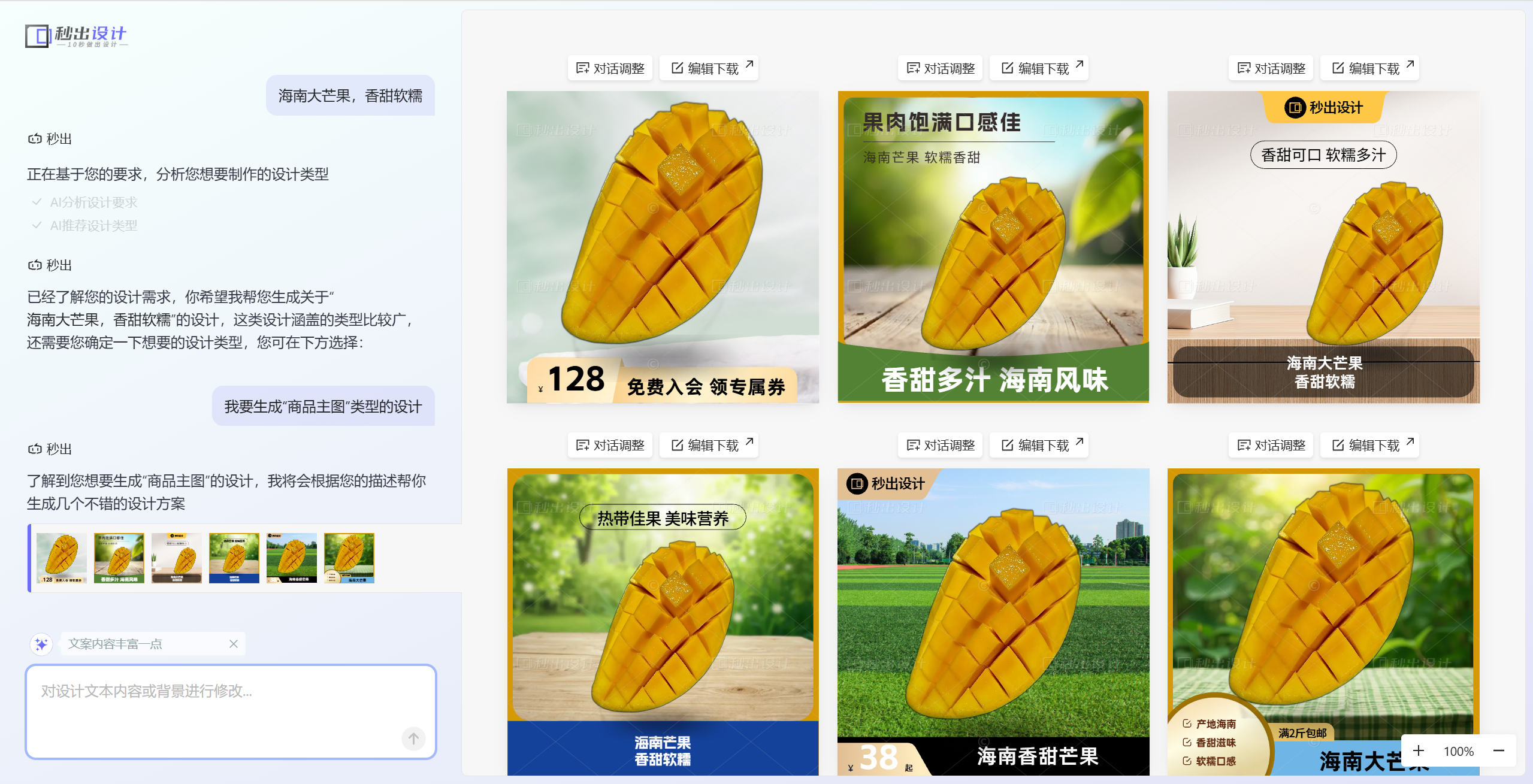Tap the AI sparkle icon beside suggestion chip
Viewport: 1533px width, 784px height.
pos(41,644)
